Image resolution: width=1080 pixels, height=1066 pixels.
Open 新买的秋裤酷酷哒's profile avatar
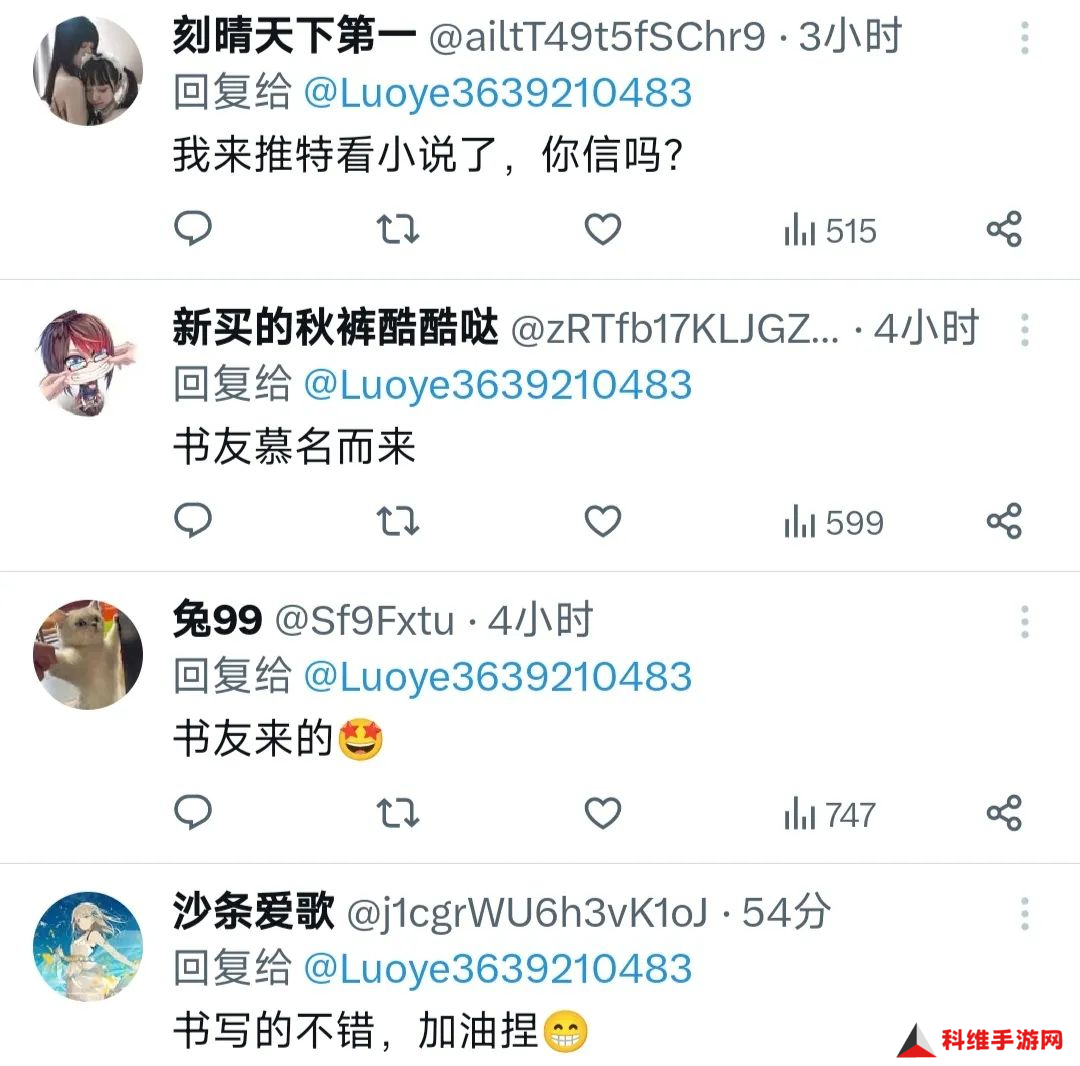coord(88,363)
